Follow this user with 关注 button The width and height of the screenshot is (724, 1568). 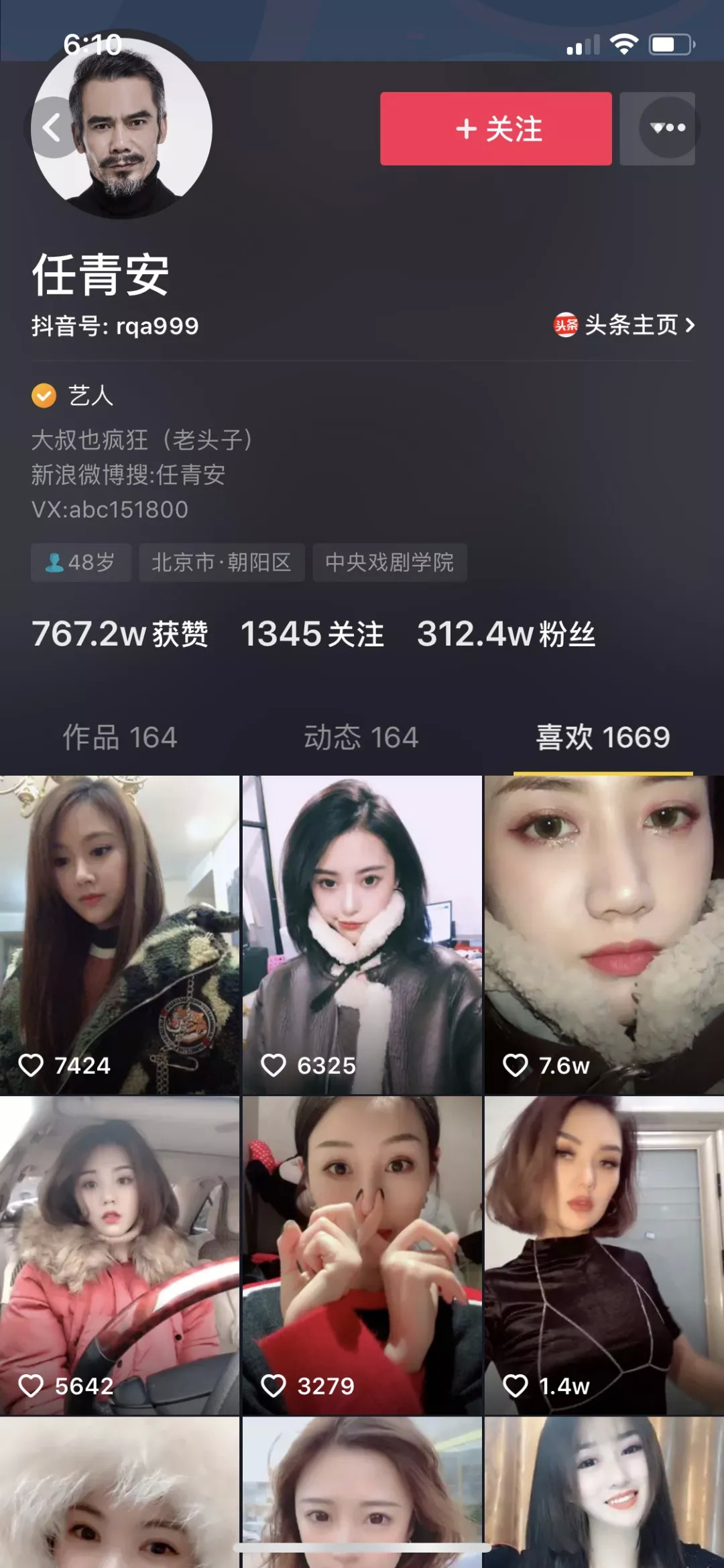pos(495,129)
